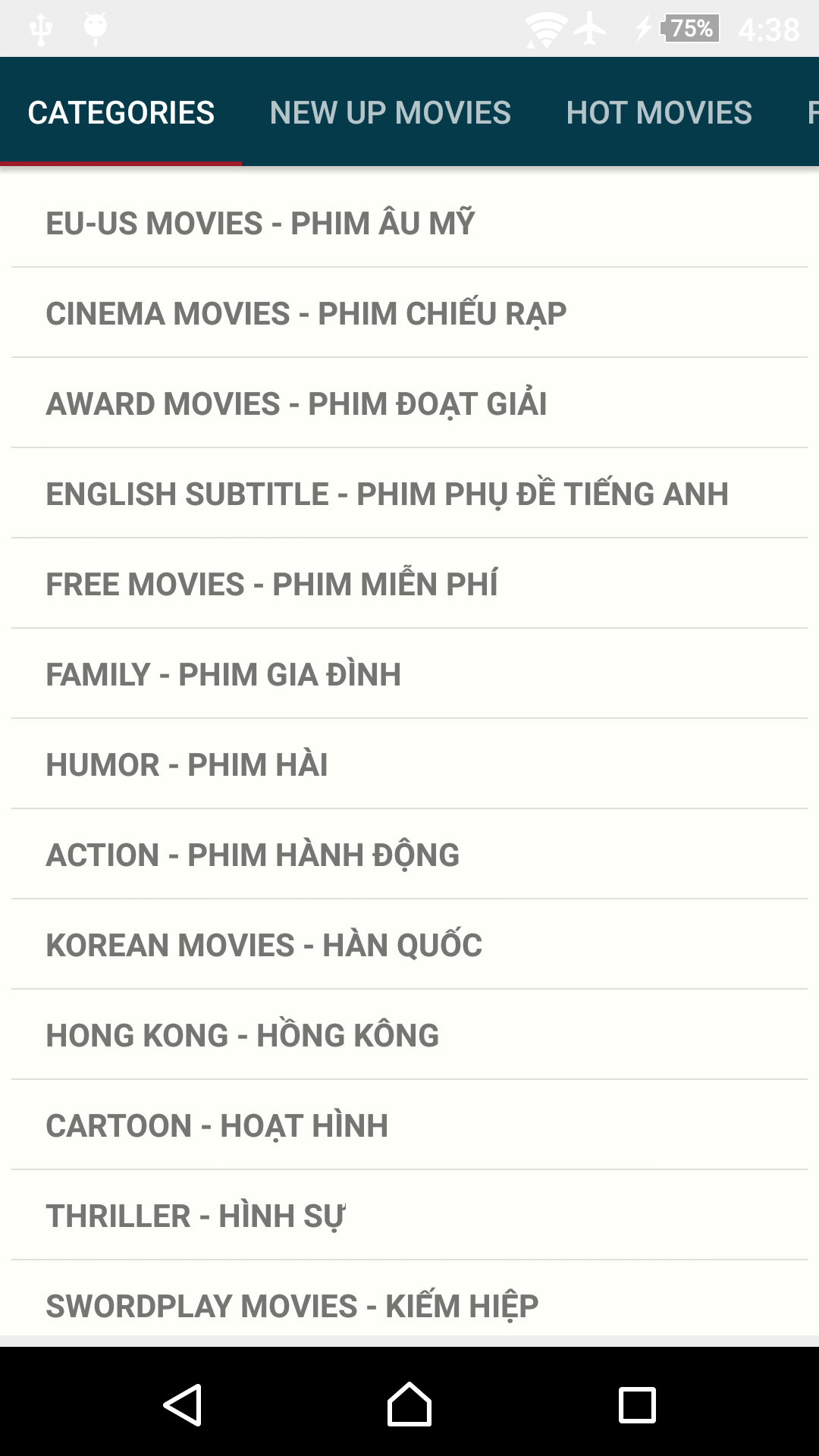Select the FAMILY movies category

(409, 673)
